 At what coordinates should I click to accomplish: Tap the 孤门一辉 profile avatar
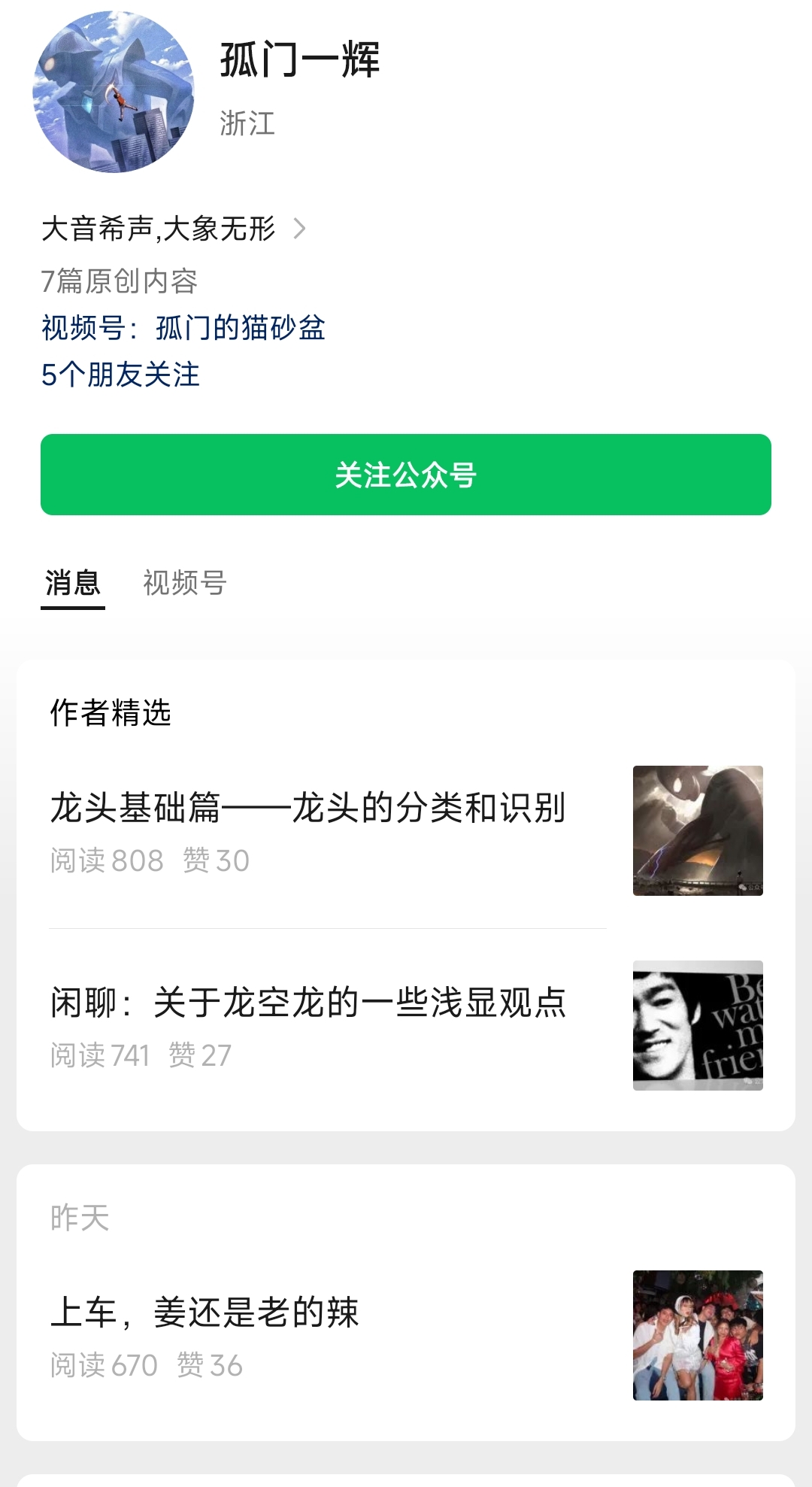point(114,92)
